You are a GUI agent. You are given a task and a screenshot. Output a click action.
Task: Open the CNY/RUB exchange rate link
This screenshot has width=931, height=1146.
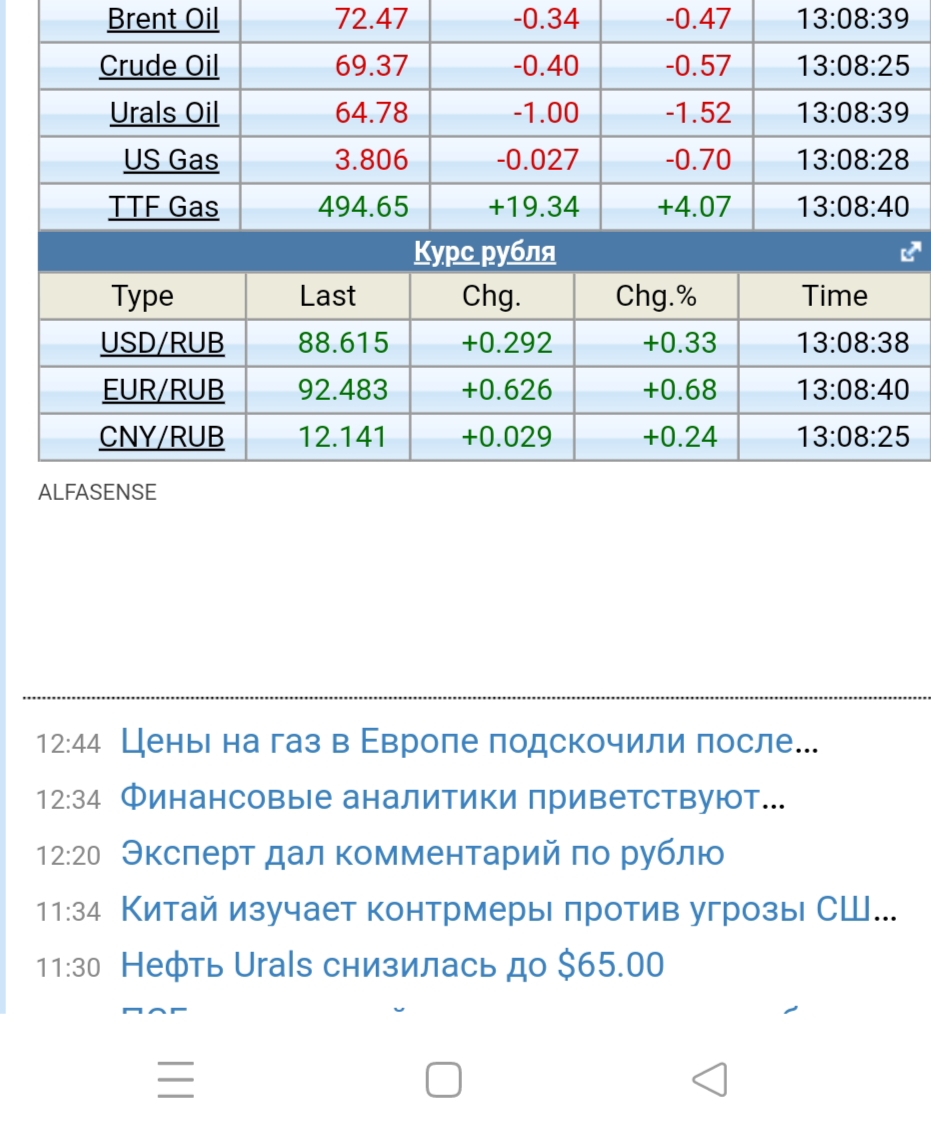[x=162, y=437]
